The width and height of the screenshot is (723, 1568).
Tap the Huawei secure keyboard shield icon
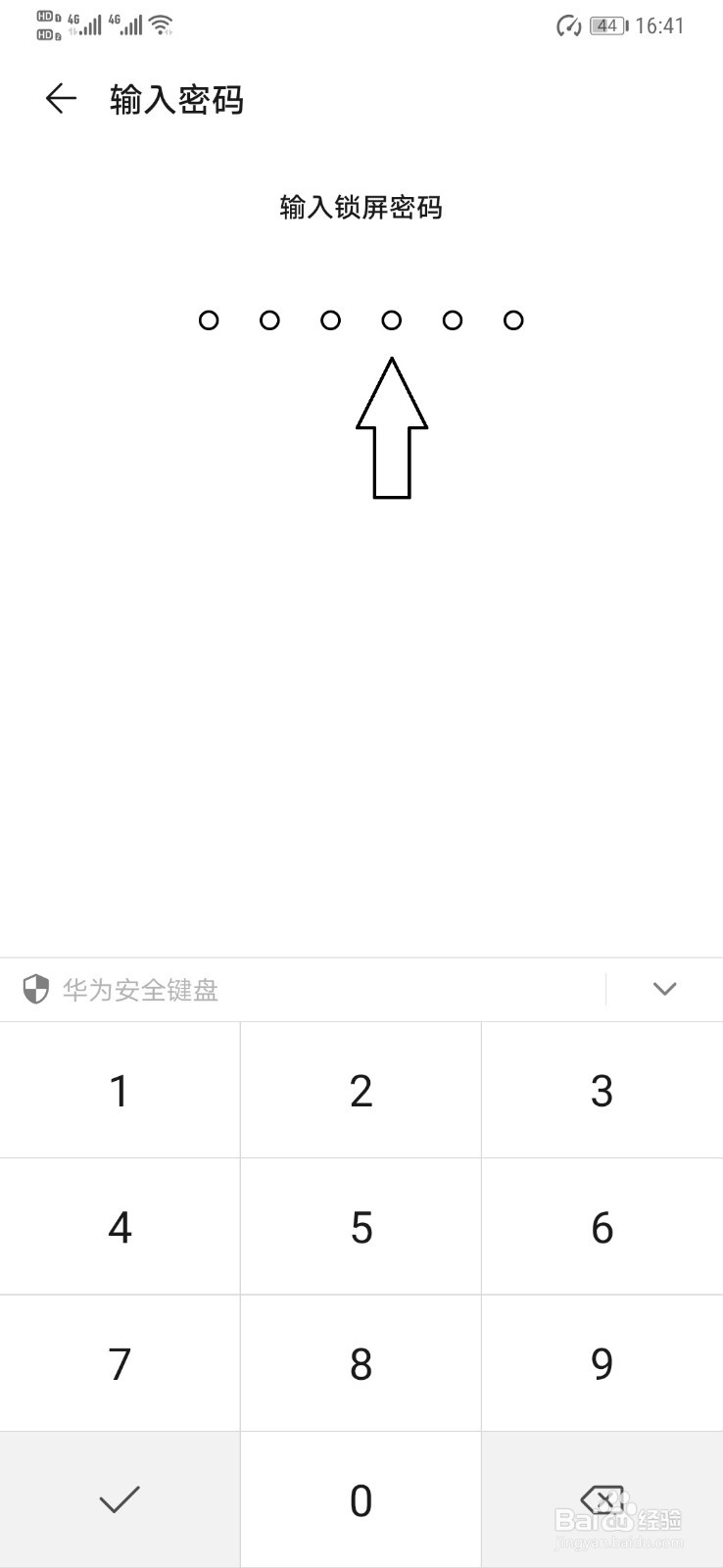click(35, 989)
